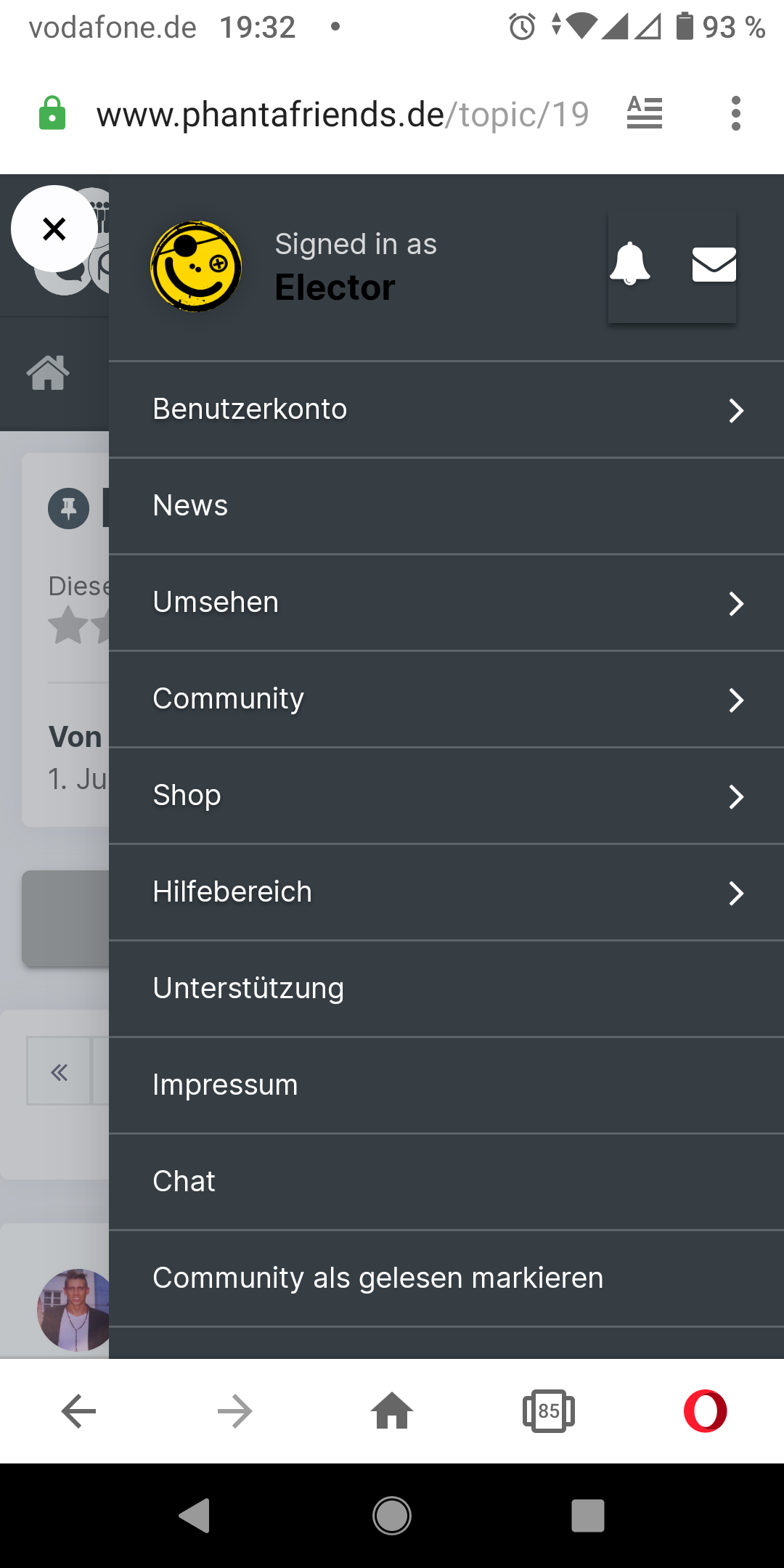The image size is (784, 1568).
Task: Enable reader mode in the address bar
Action: coord(645,113)
